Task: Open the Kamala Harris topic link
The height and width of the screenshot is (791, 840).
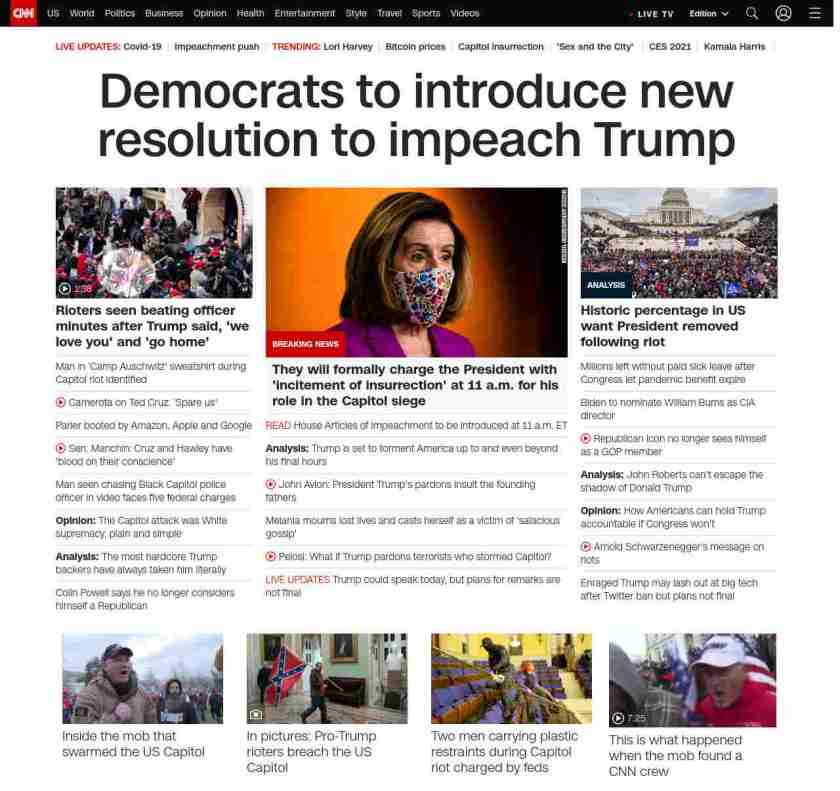Action: click(x=734, y=47)
